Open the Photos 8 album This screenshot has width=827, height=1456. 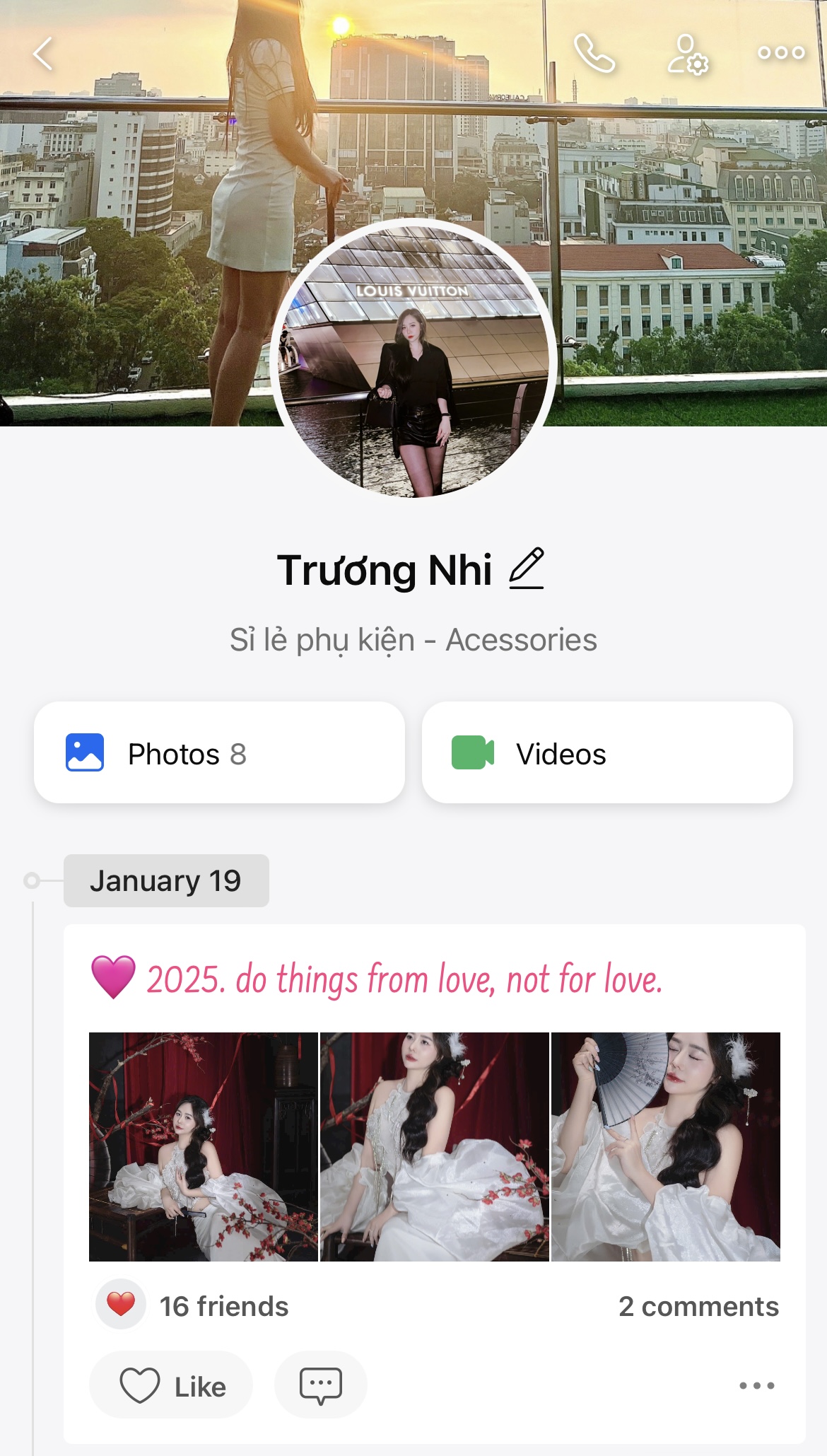pos(219,753)
